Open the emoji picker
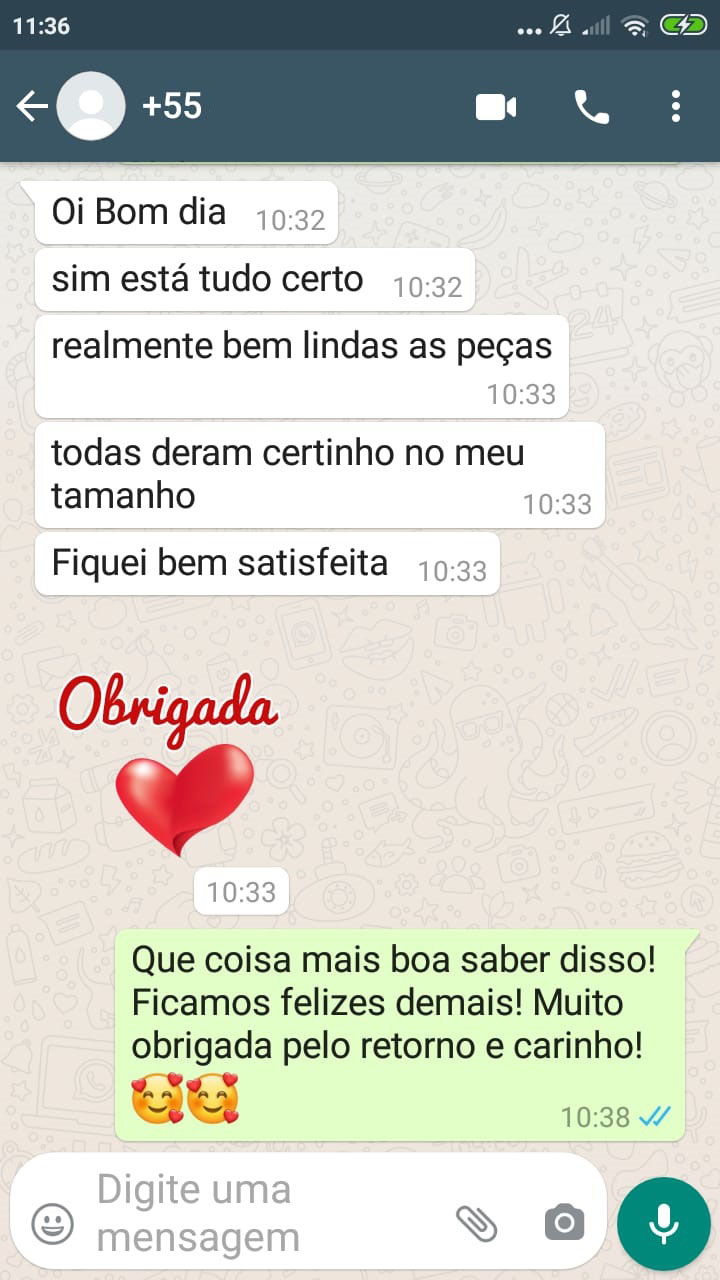This screenshot has height=1280, width=720. [52, 1222]
